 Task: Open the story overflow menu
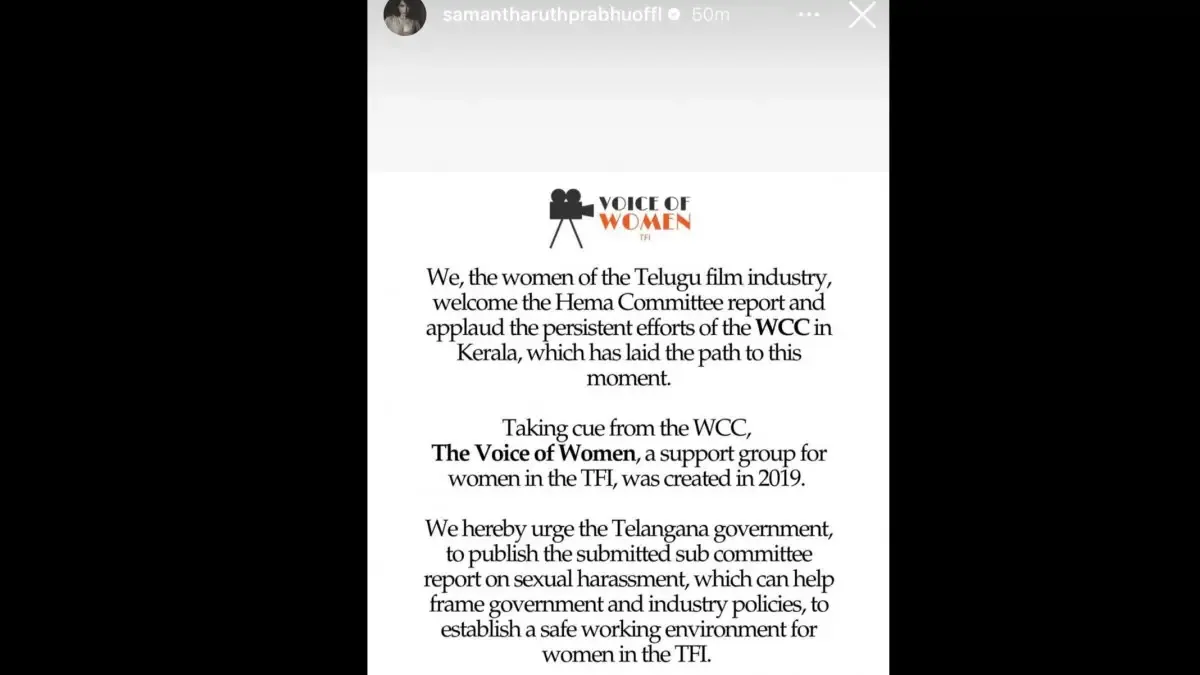coord(808,15)
